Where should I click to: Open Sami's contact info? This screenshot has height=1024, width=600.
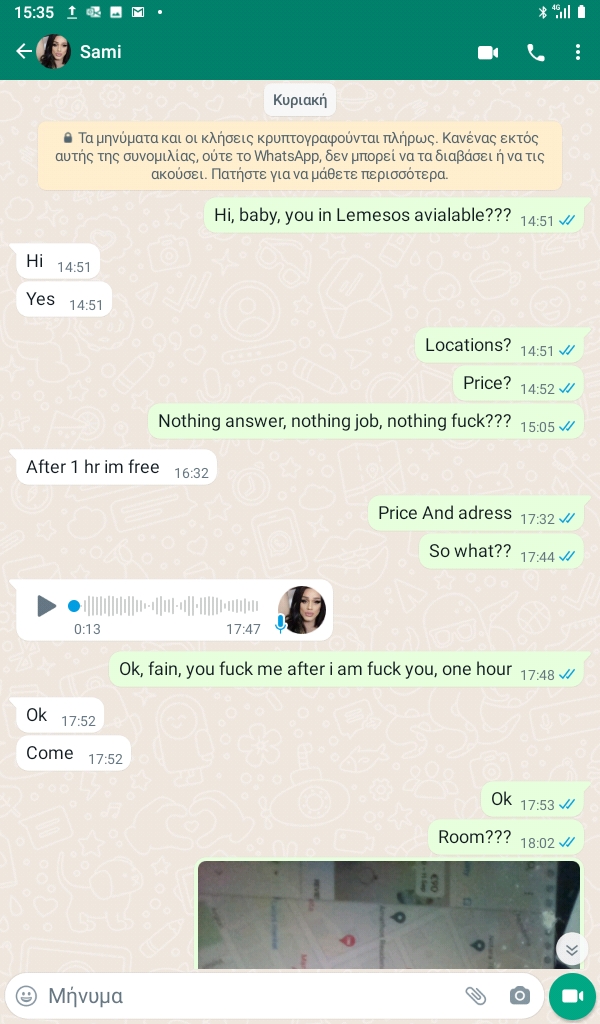pyautogui.click(x=101, y=52)
